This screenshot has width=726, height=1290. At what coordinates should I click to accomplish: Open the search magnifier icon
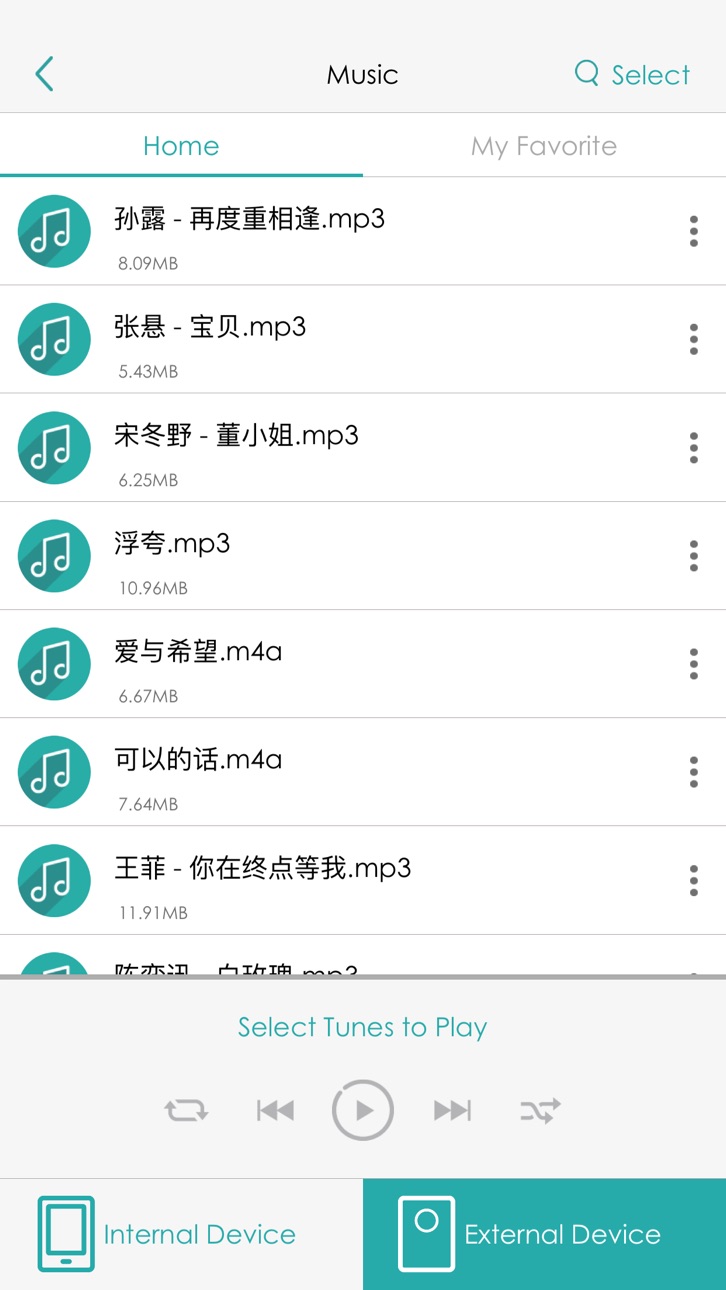click(x=587, y=73)
